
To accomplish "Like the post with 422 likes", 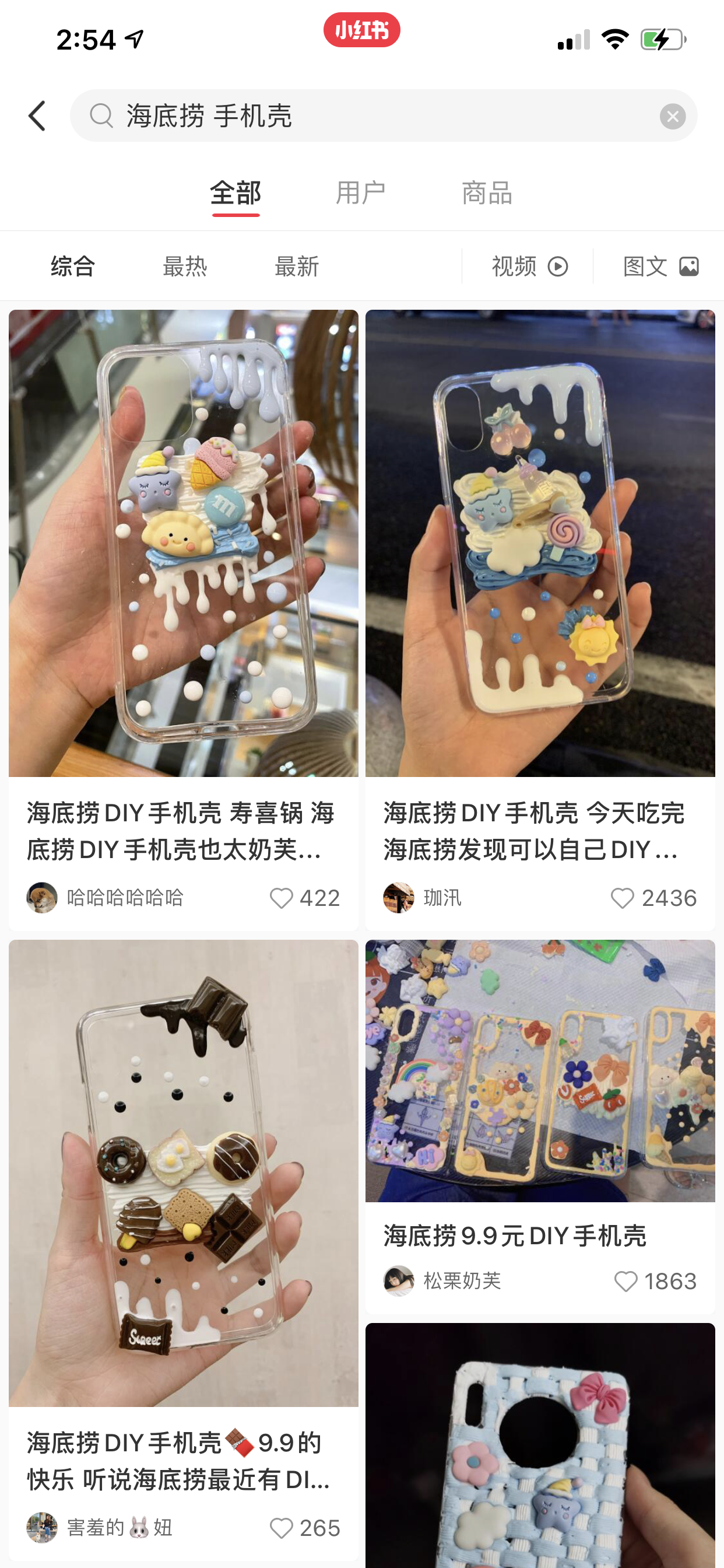I will [282, 898].
